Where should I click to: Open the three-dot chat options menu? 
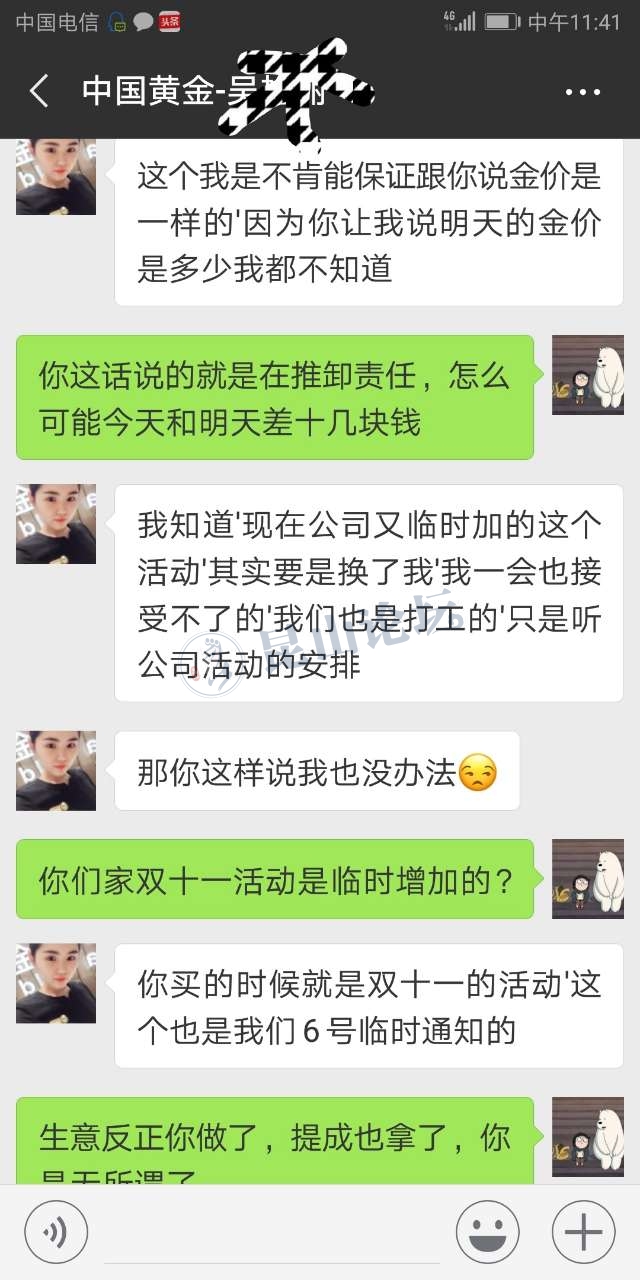583,92
